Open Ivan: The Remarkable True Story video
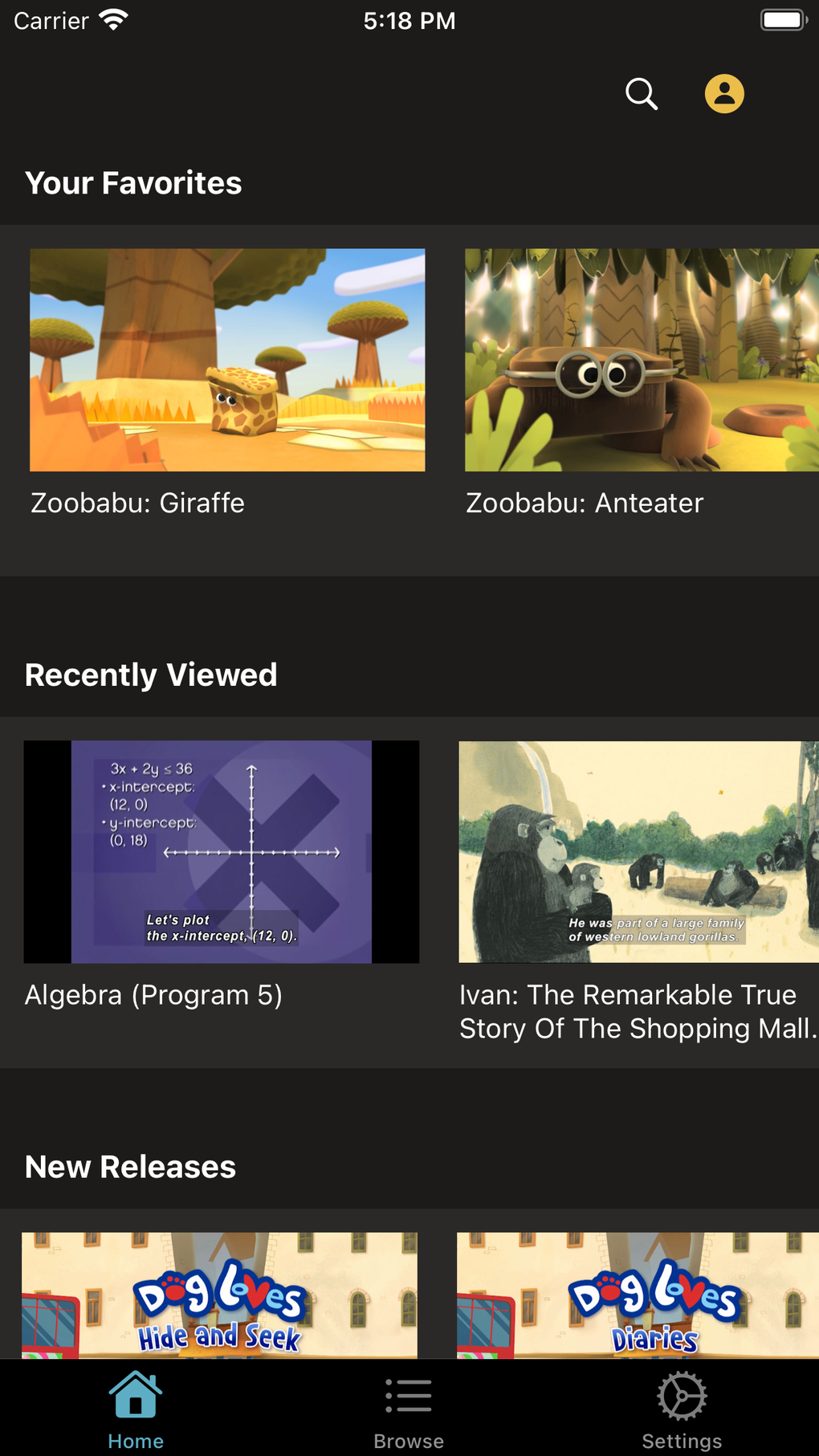Screen dimensions: 819x1456 coord(638,852)
